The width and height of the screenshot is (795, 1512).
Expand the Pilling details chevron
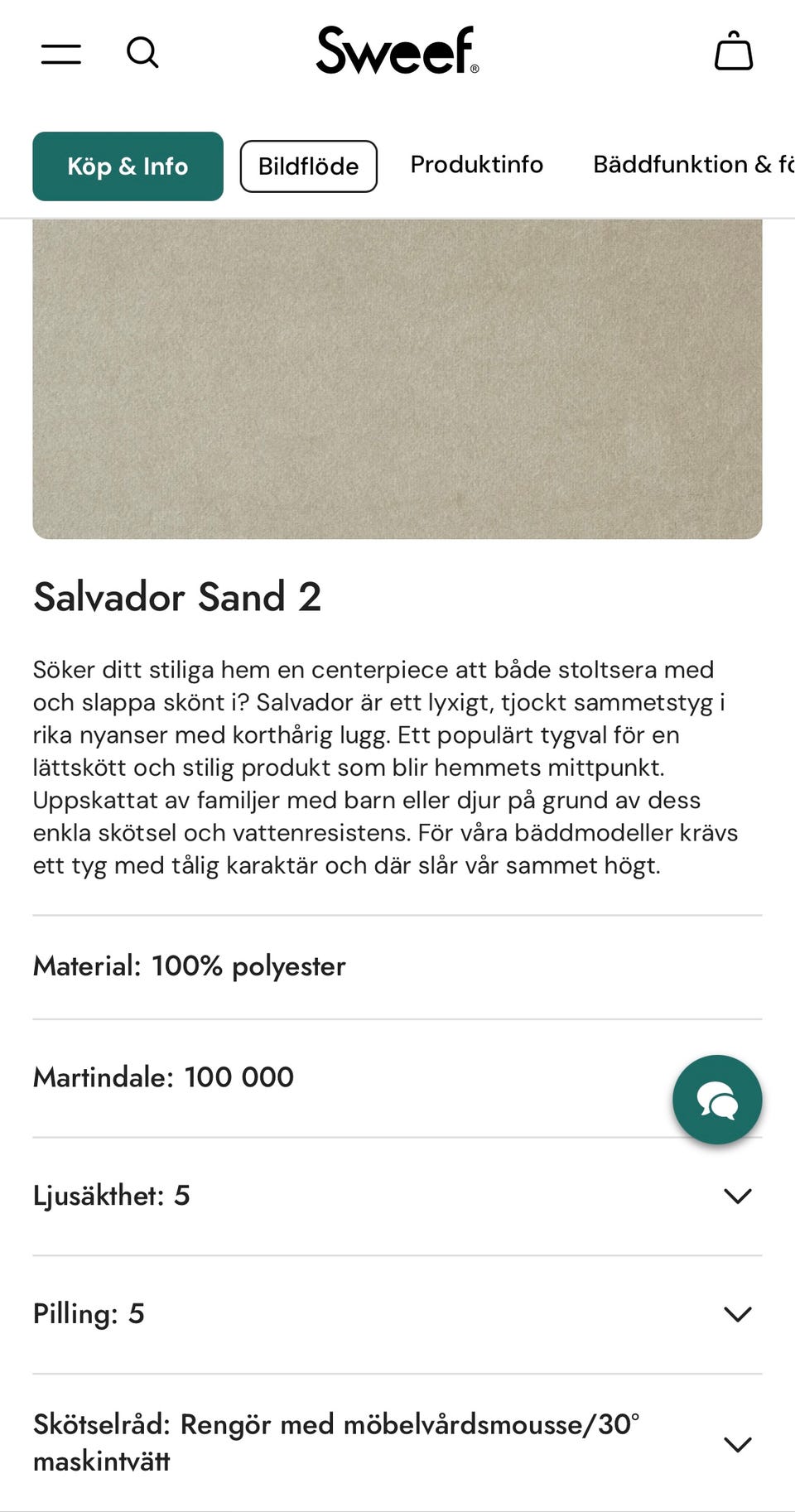pos(735,1314)
